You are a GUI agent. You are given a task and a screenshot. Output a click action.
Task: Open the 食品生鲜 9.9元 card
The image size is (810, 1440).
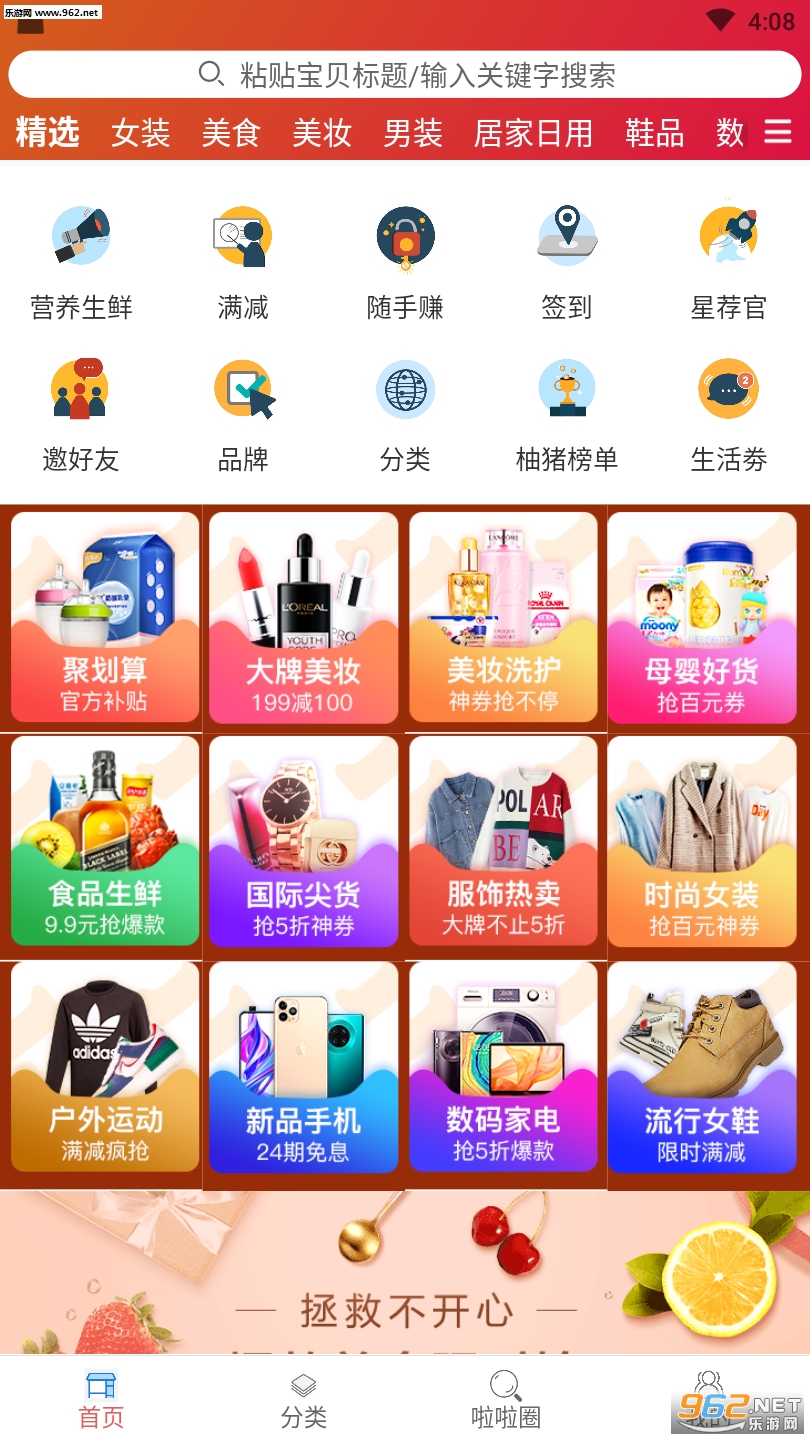click(105, 842)
